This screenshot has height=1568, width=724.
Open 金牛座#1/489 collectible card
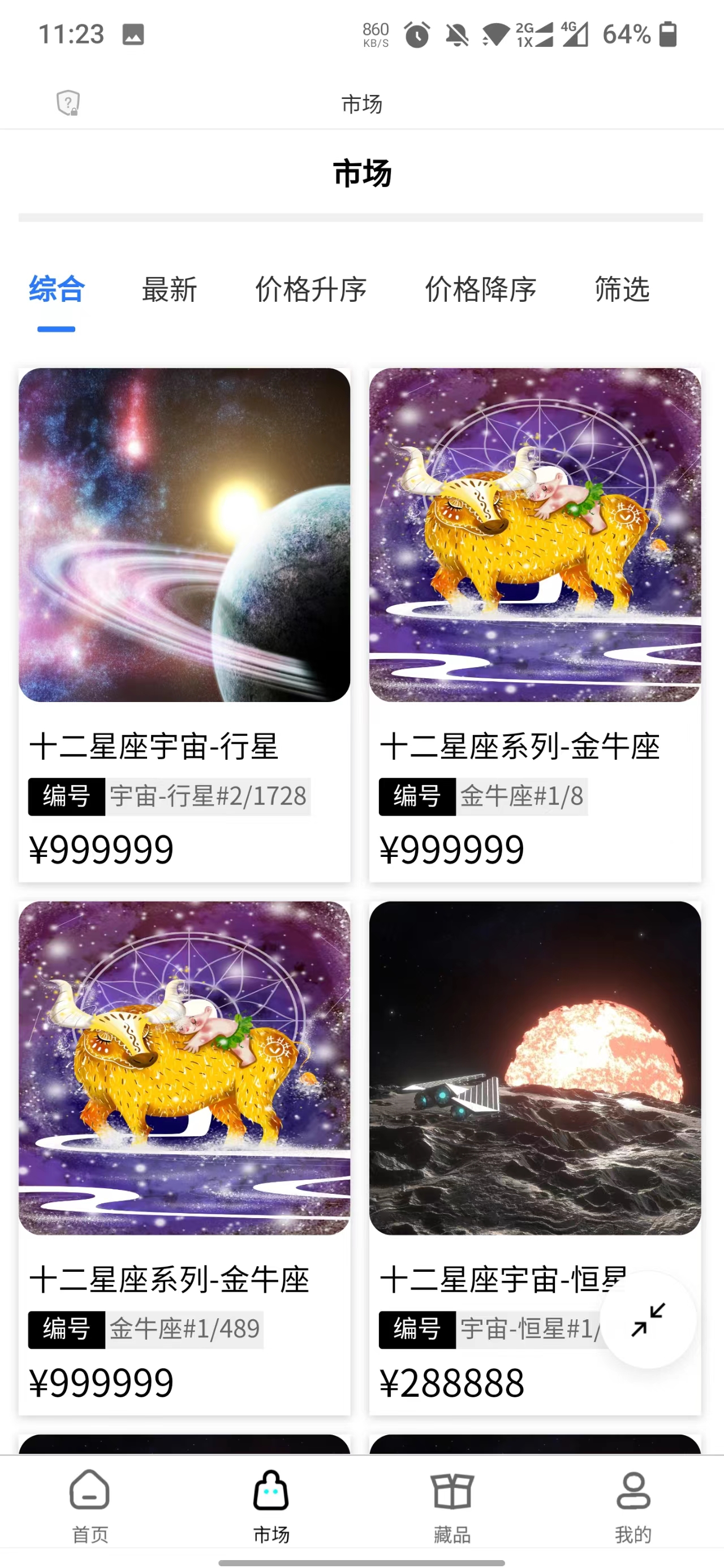184,1156
